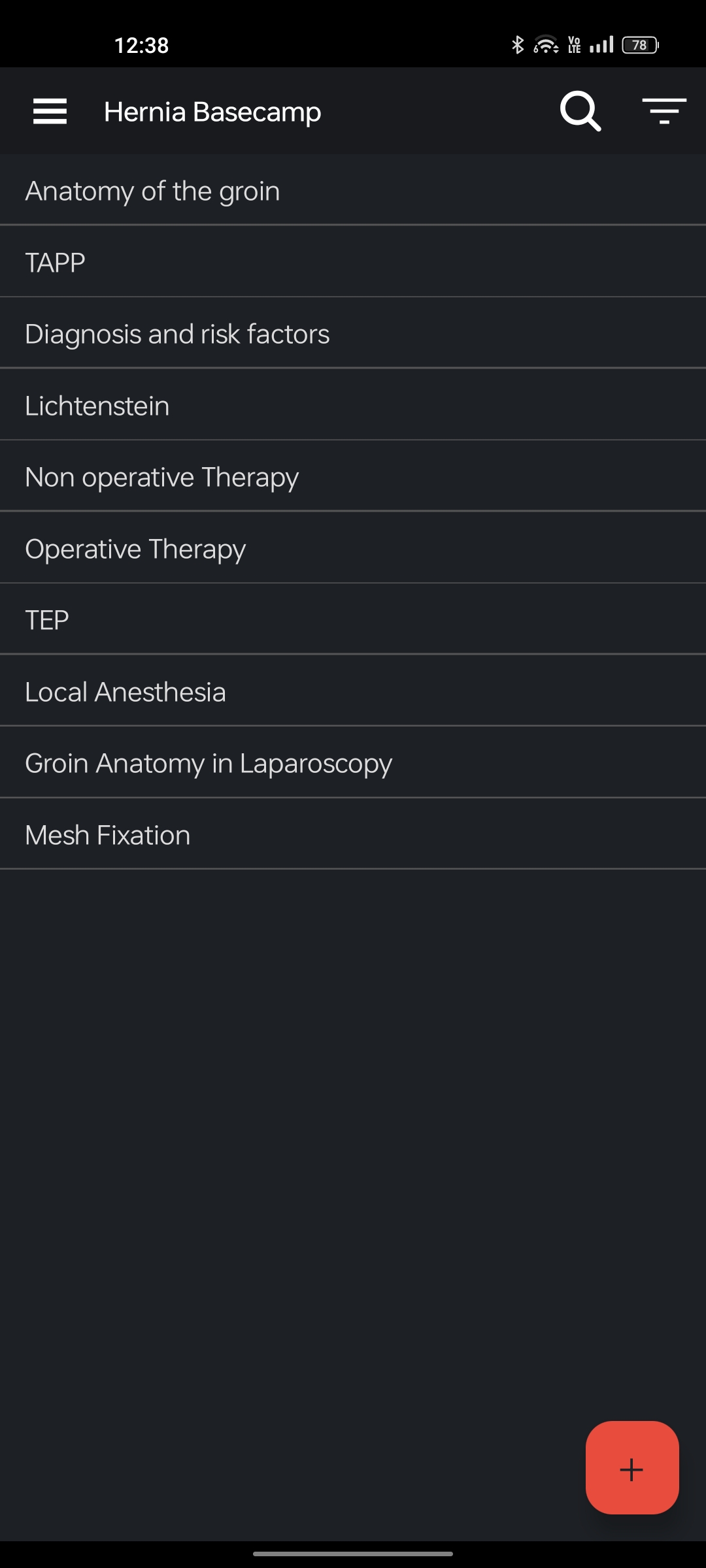706x1568 pixels.
Task: Open the sort and filter options
Action: pos(664,112)
